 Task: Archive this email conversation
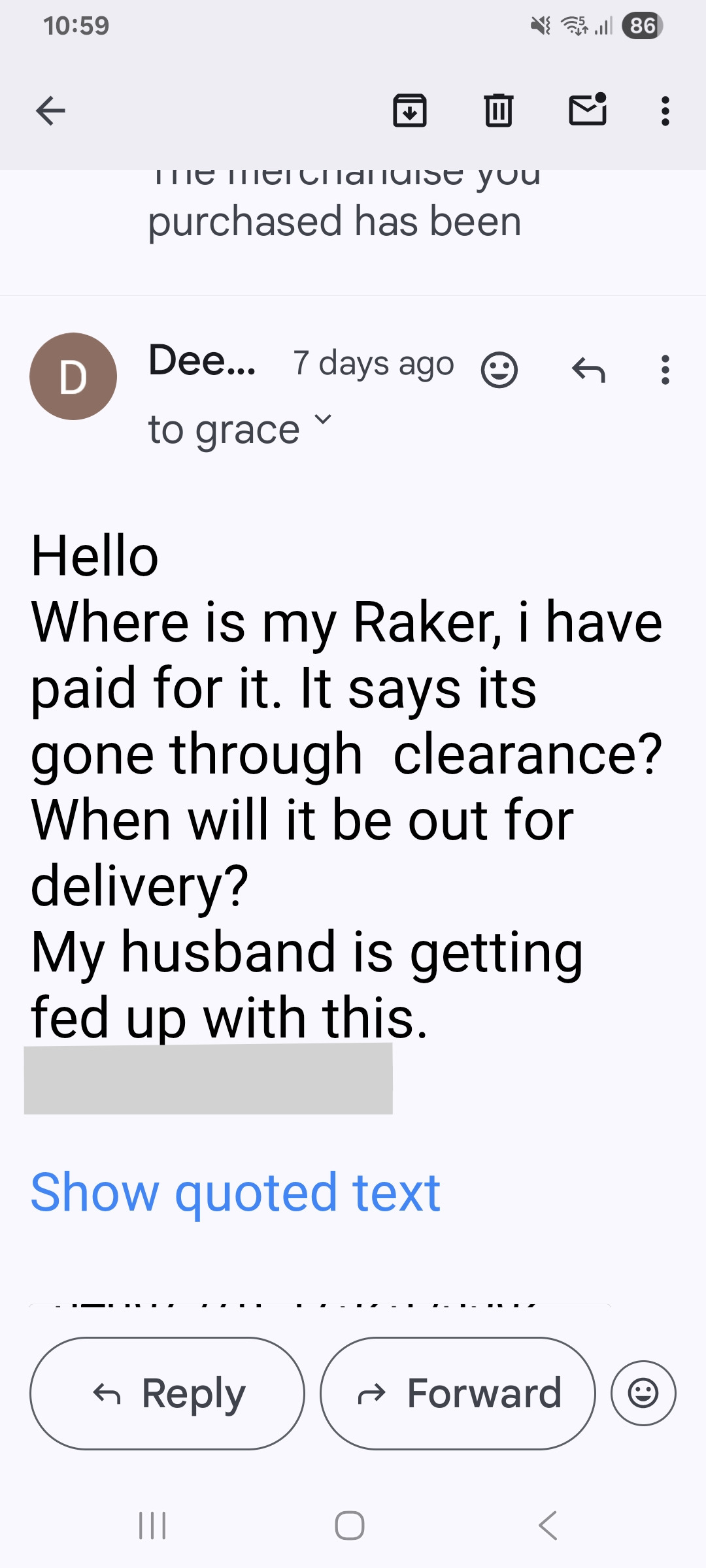click(x=410, y=110)
